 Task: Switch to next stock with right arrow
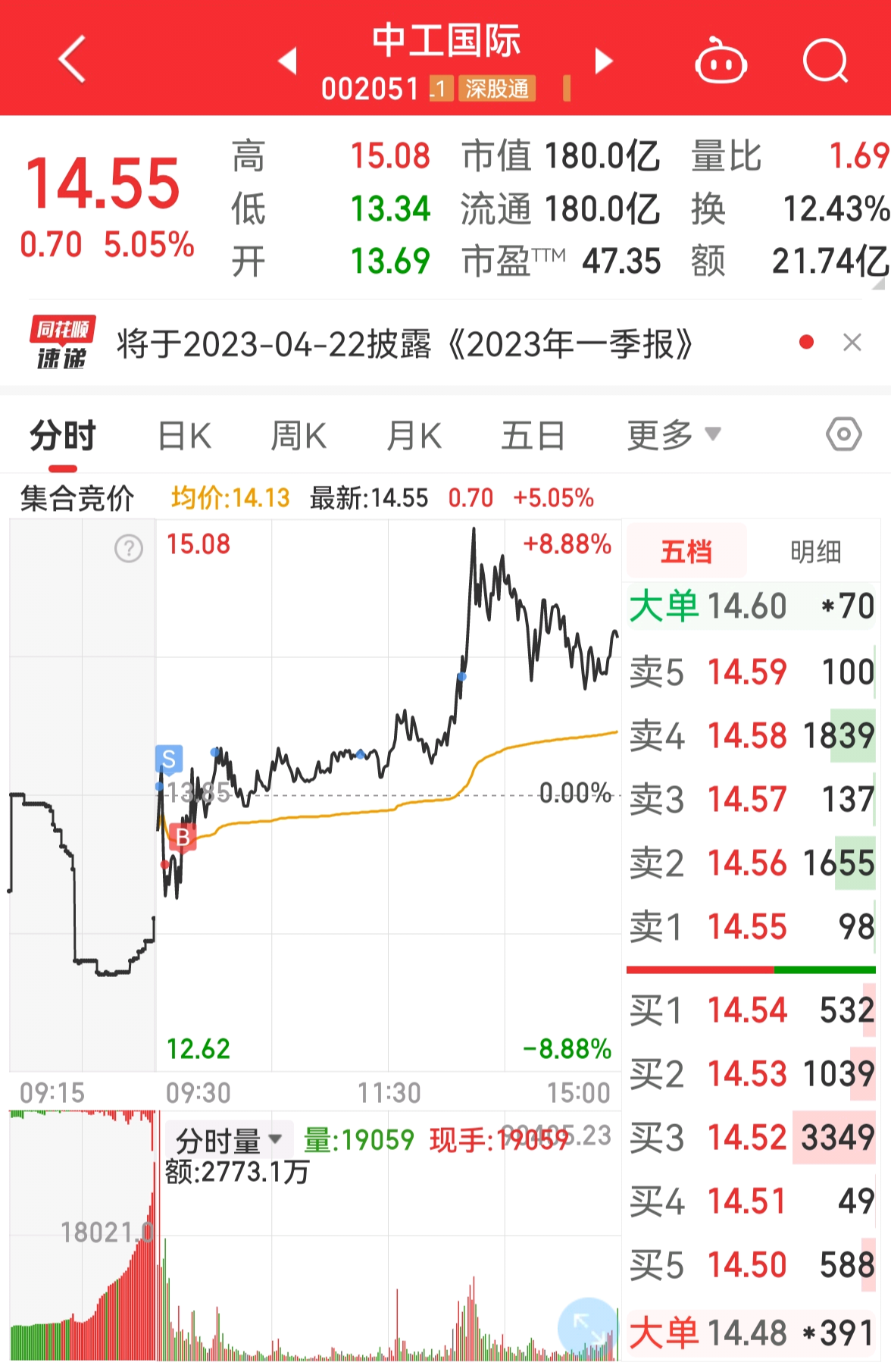[x=602, y=62]
